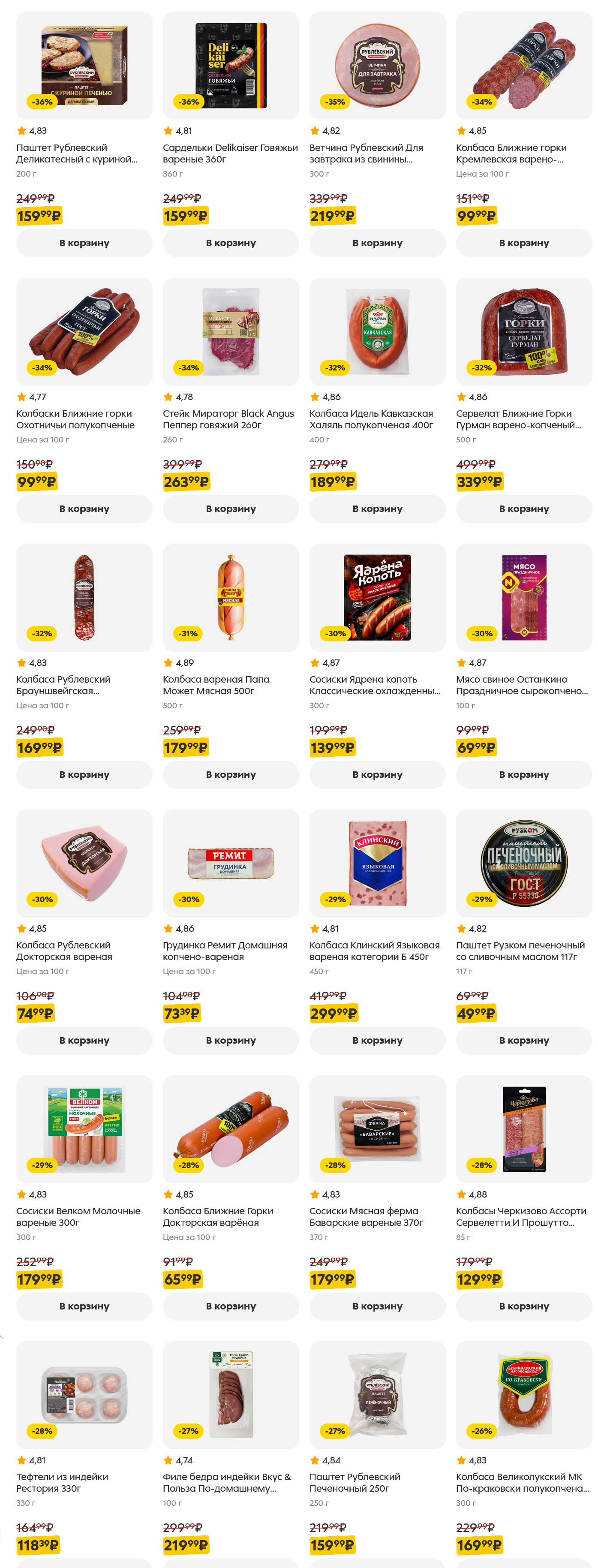This screenshot has height=1568, width=598.
Task: Add Колбаса Рублевский Брауншвейгская to cart
Action: pos(84,774)
